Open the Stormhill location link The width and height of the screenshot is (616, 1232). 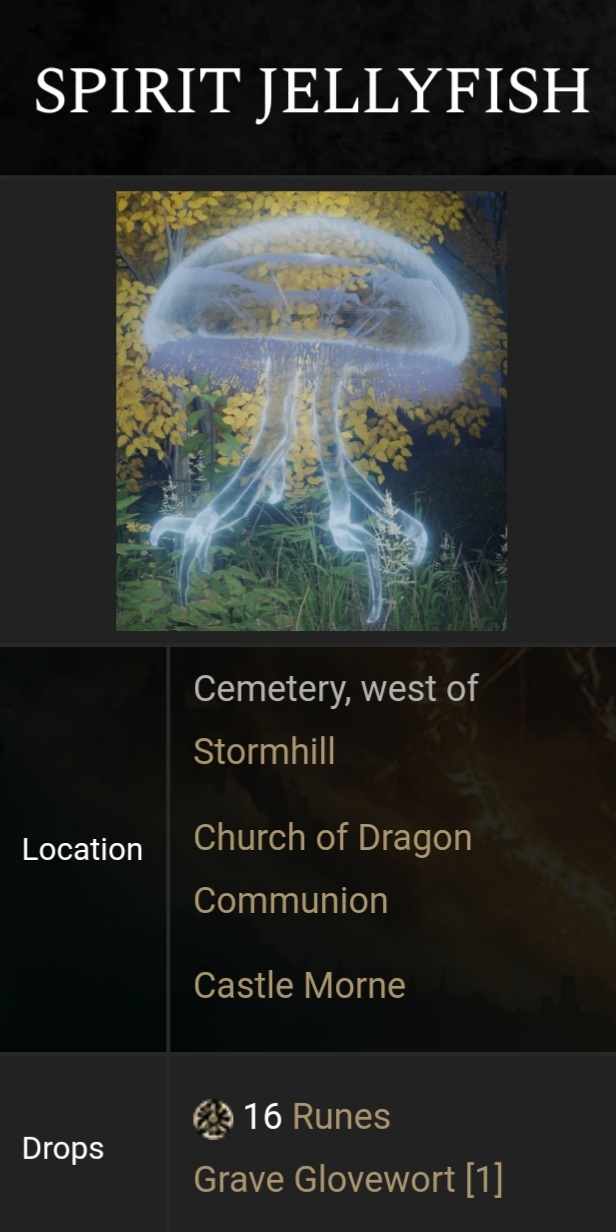[x=264, y=751]
